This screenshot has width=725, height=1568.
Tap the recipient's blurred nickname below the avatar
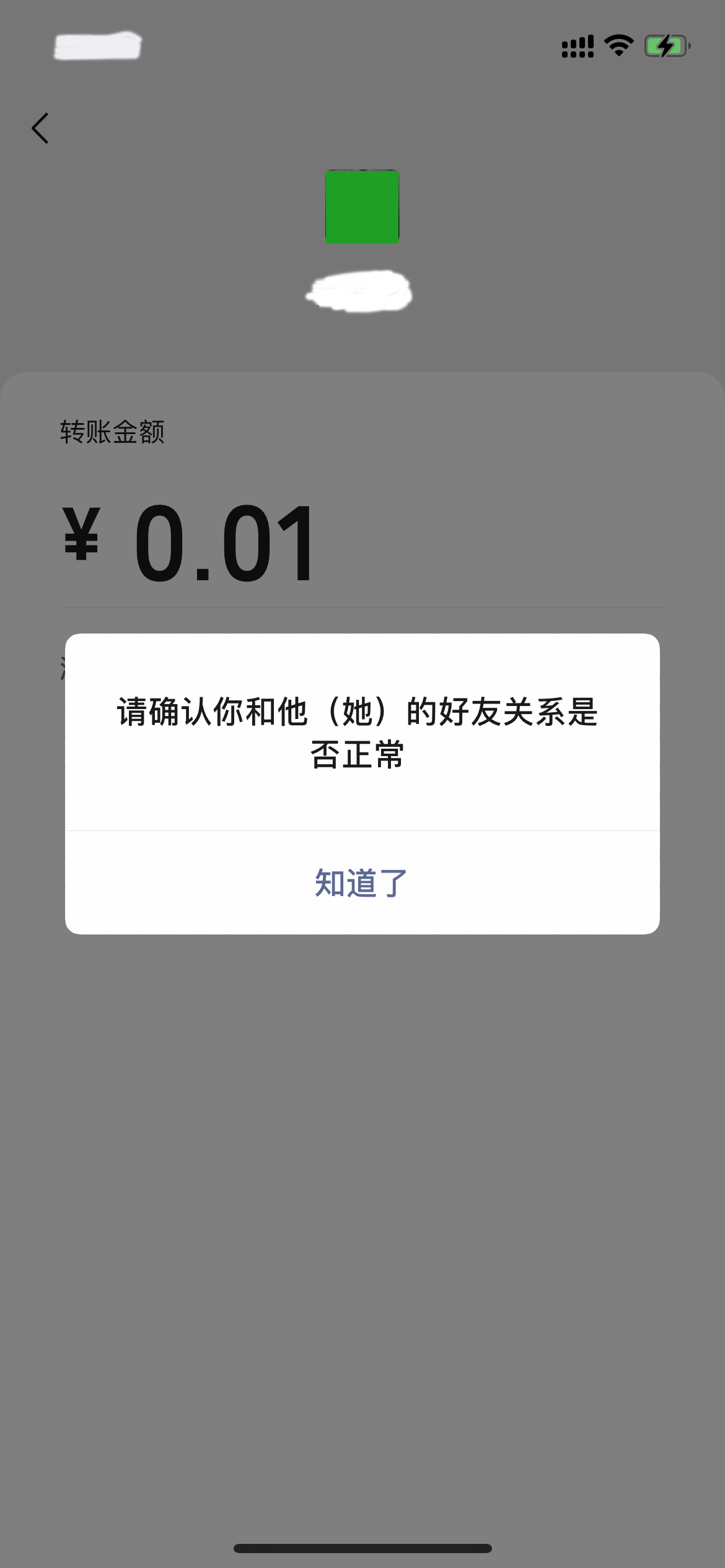tap(358, 290)
